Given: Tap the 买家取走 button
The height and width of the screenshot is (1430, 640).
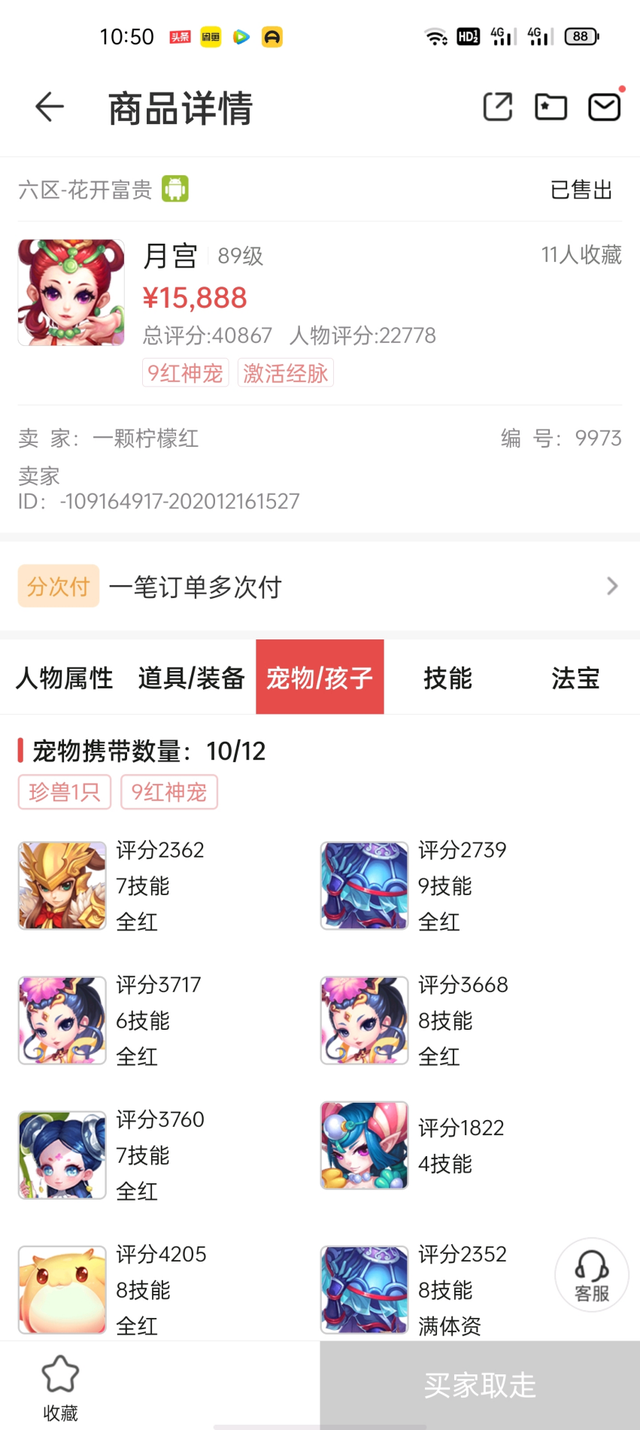Looking at the screenshot, I should coord(480,1385).
